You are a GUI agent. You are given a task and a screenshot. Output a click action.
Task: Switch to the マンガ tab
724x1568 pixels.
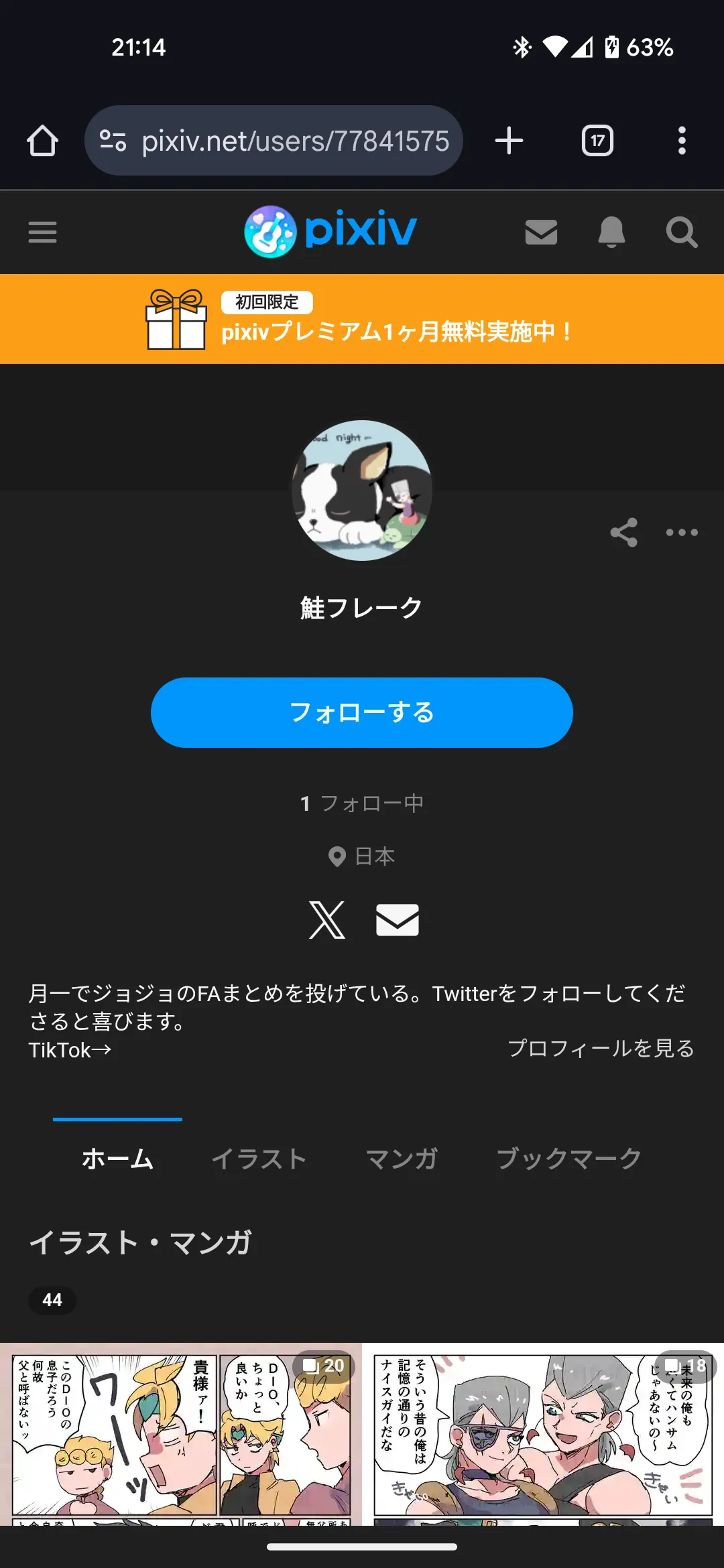pyautogui.click(x=402, y=1159)
